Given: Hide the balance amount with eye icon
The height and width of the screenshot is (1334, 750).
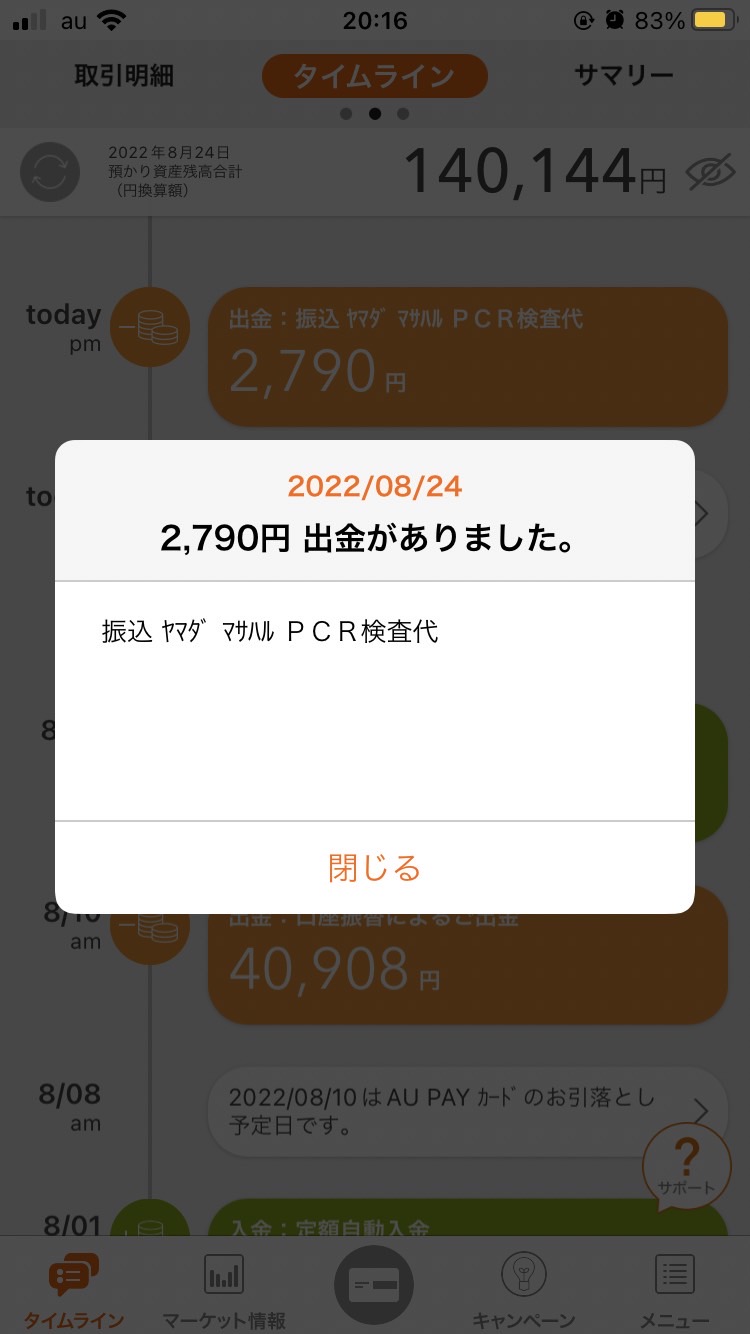Looking at the screenshot, I should 710,173.
